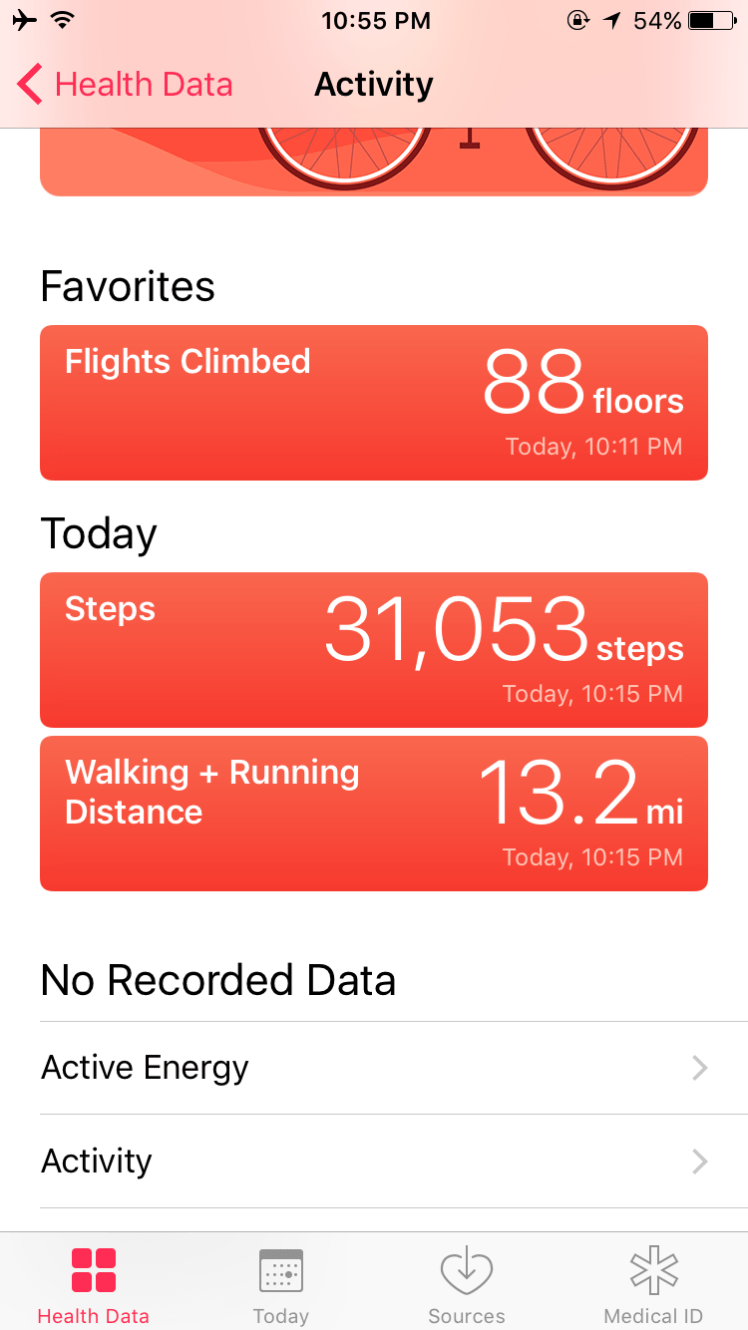Open the Active Energy row
The height and width of the screenshot is (1330, 748).
tap(373, 1068)
